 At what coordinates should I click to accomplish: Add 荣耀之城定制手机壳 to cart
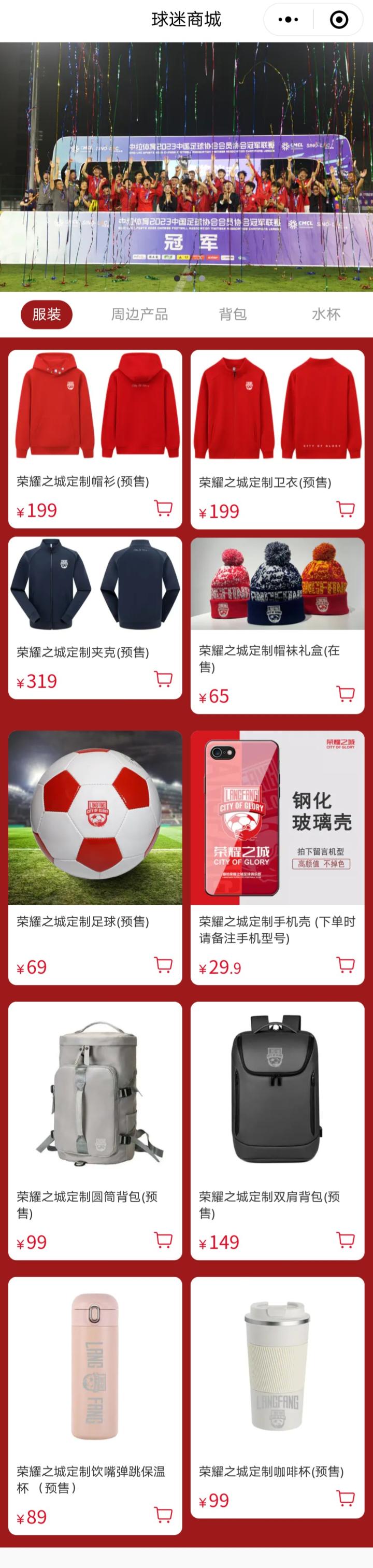click(x=346, y=965)
